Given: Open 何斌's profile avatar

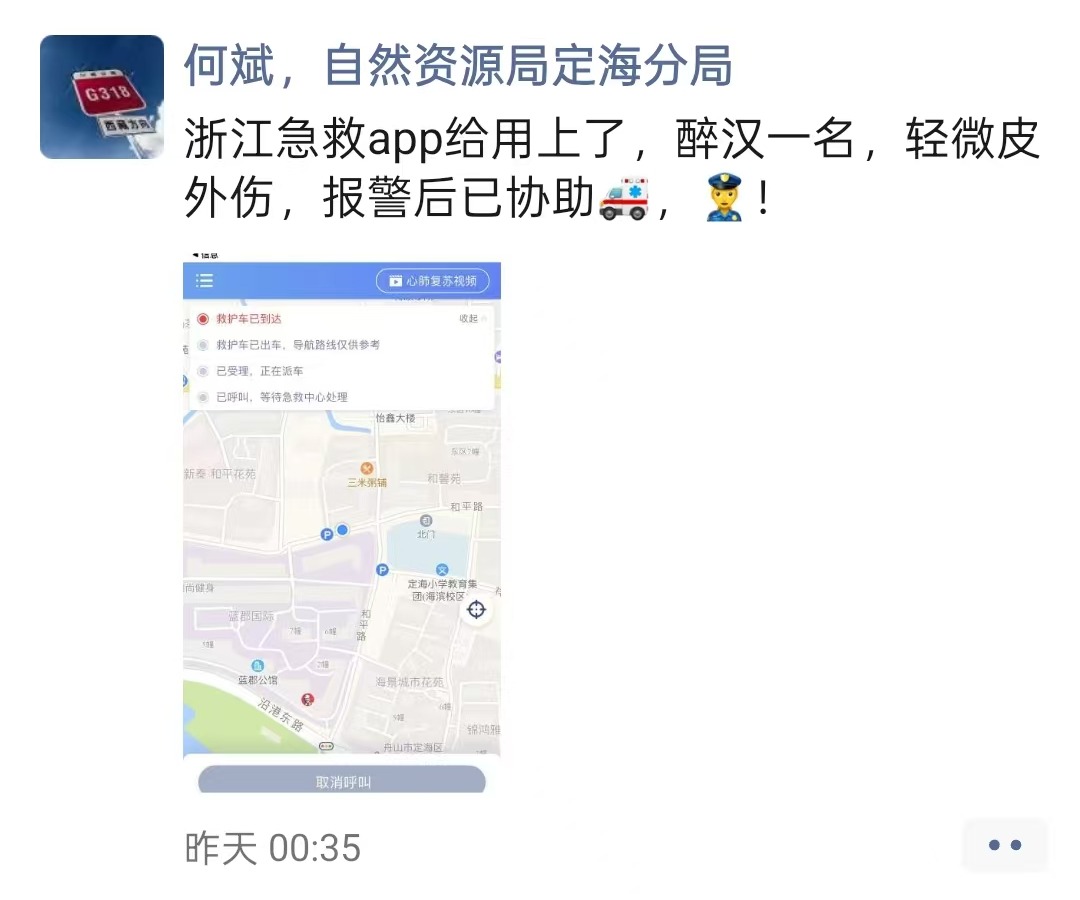Looking at the screenshot, I should click(101, 97).
